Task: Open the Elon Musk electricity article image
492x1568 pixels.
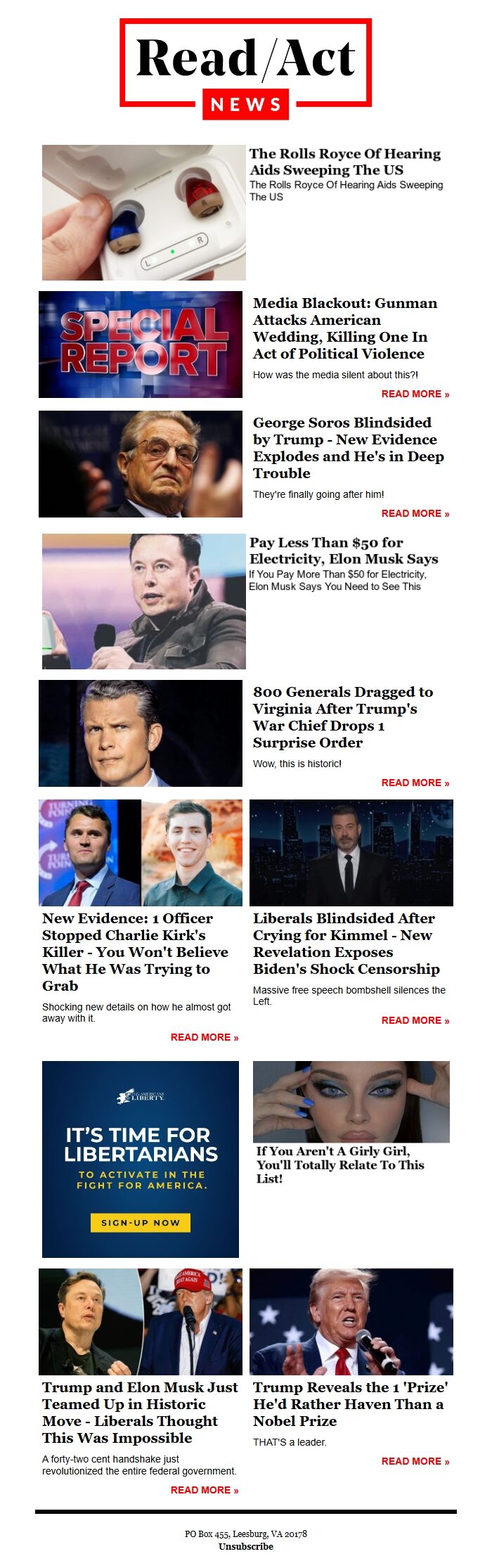Action: click(x=143, y=601)
